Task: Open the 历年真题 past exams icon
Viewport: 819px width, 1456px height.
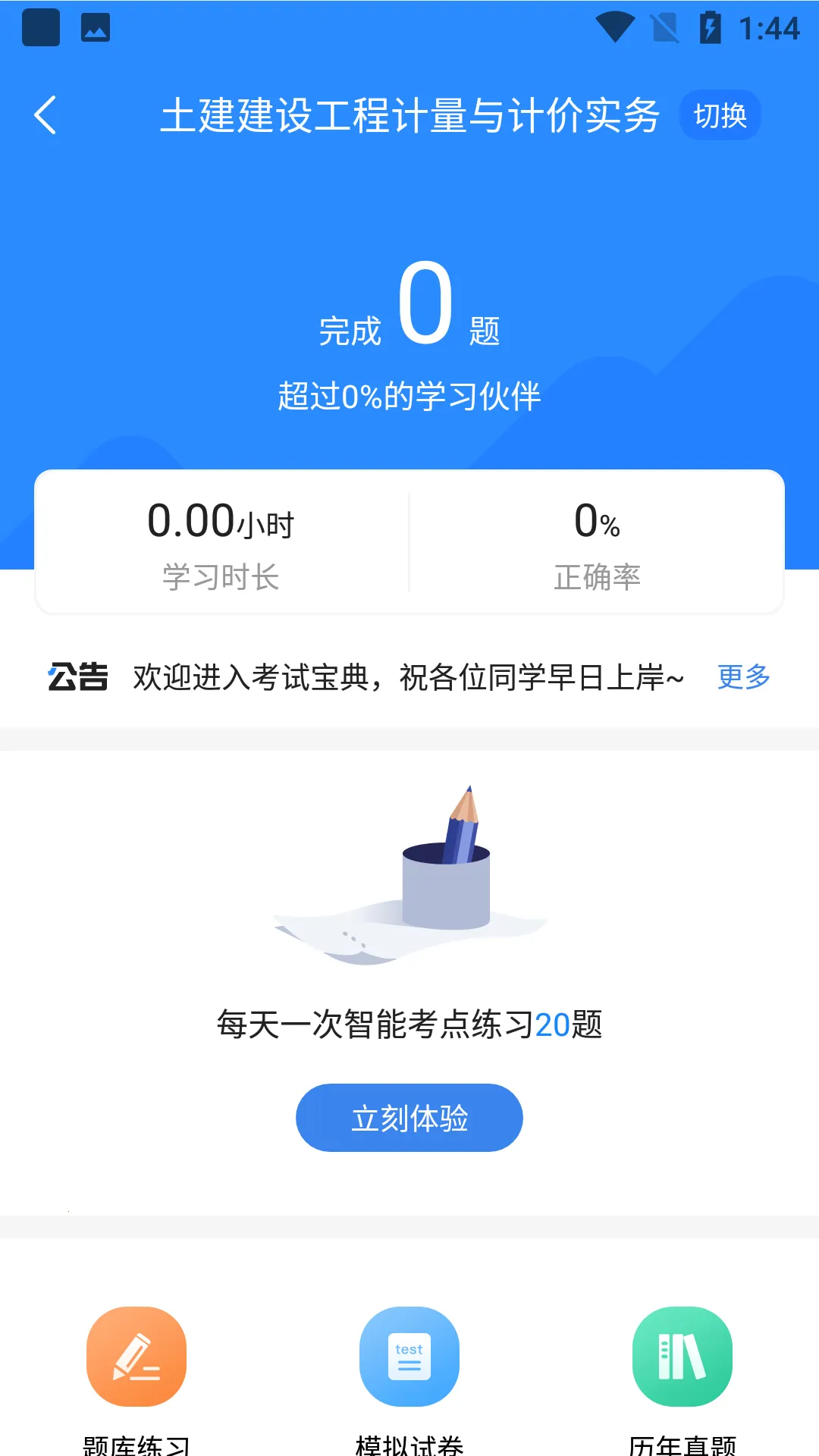Action: 681,1357
